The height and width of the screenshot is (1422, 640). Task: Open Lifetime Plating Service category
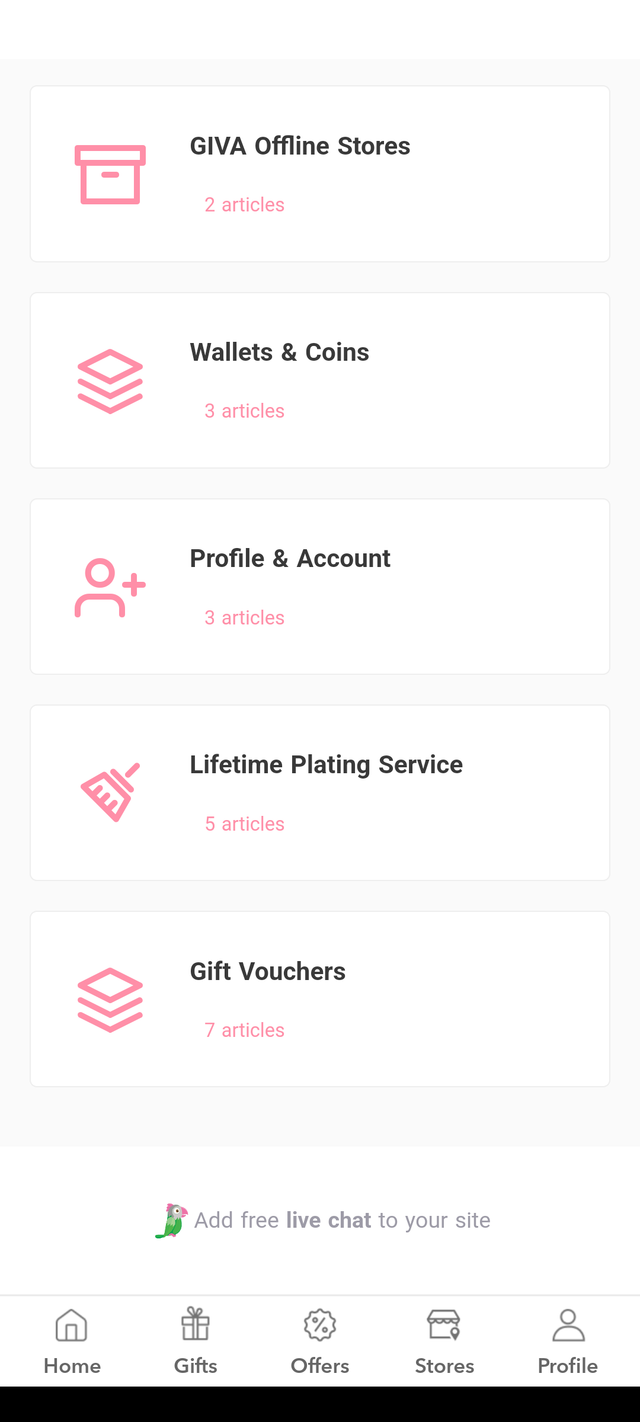point(320,792)
